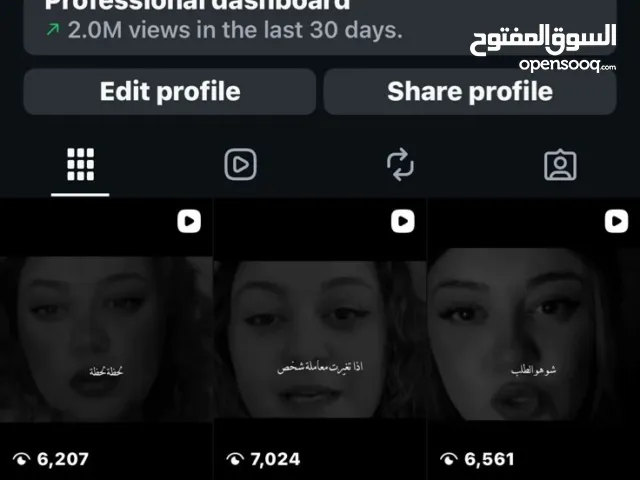Open the reel with 6,561 views
The height and width of the screenshot is (480, 640).
(533, 340)
